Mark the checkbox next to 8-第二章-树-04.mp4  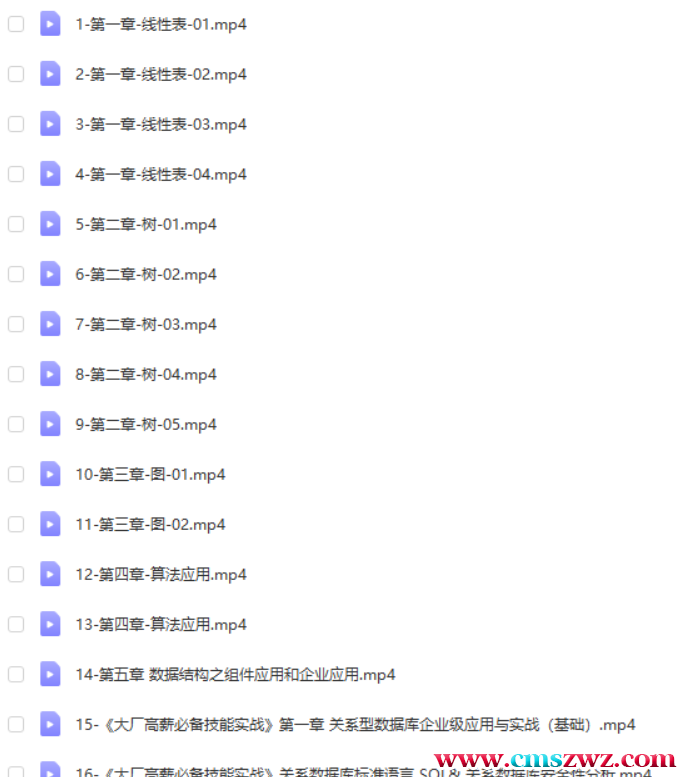pyautogui.click(x=16, y=374)
